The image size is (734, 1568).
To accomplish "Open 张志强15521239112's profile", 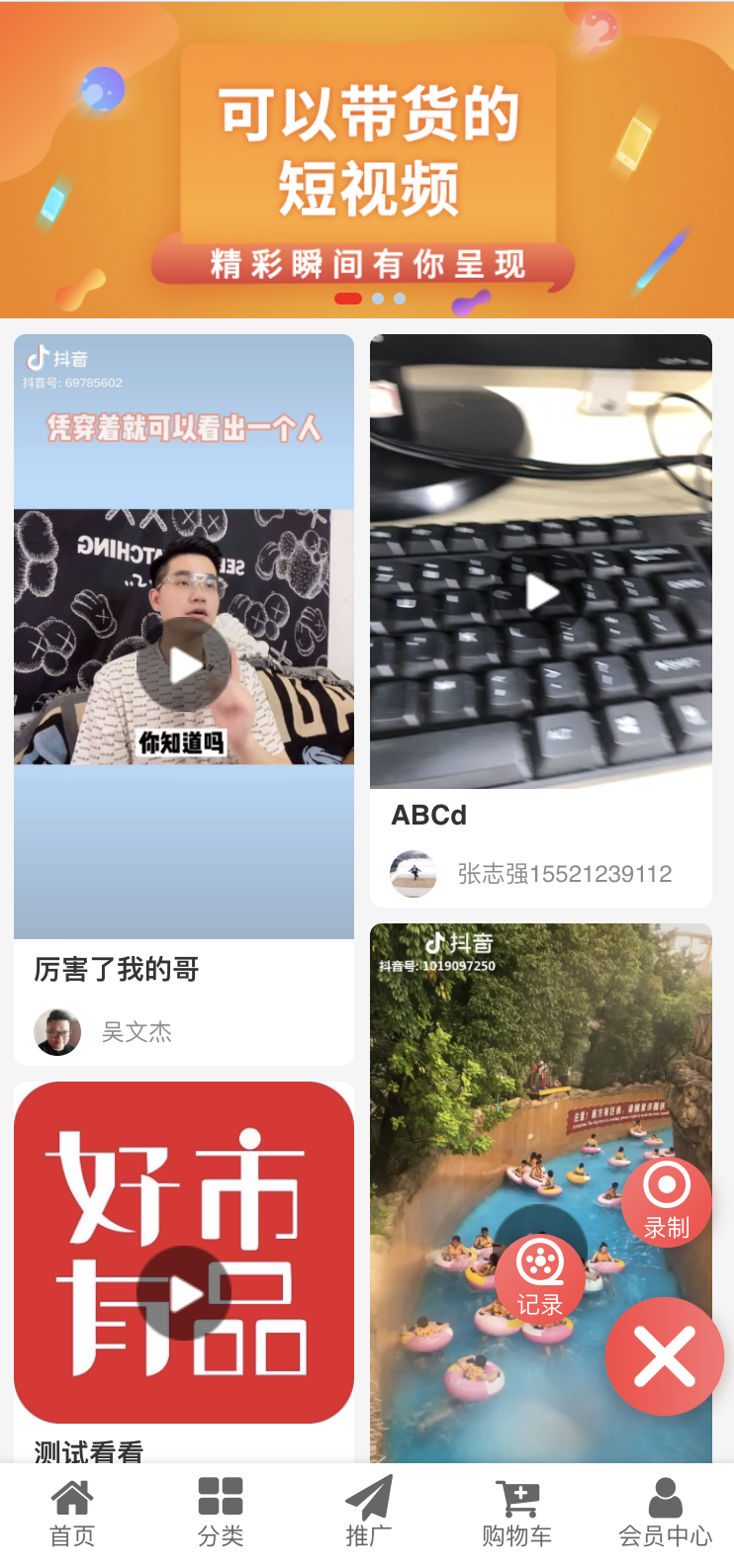I will 564,874.
